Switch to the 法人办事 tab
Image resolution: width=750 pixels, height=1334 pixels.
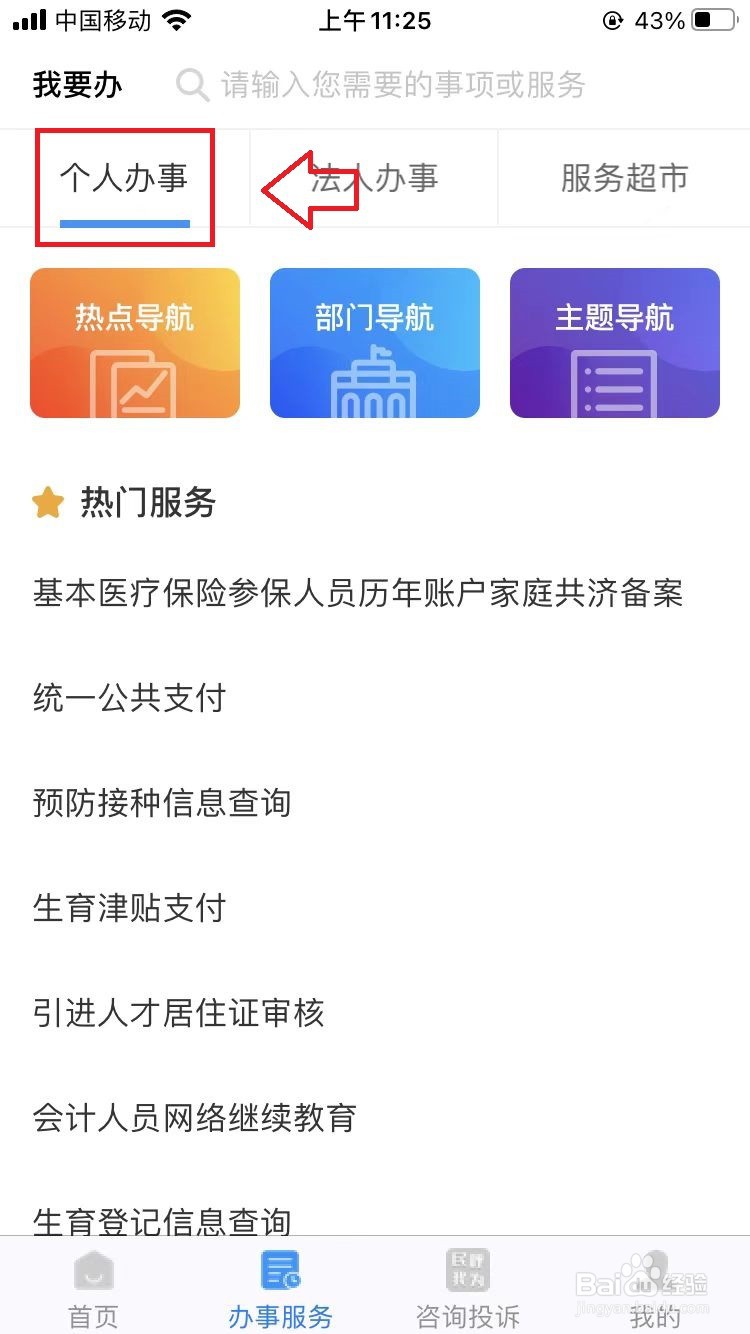point(374,179)
